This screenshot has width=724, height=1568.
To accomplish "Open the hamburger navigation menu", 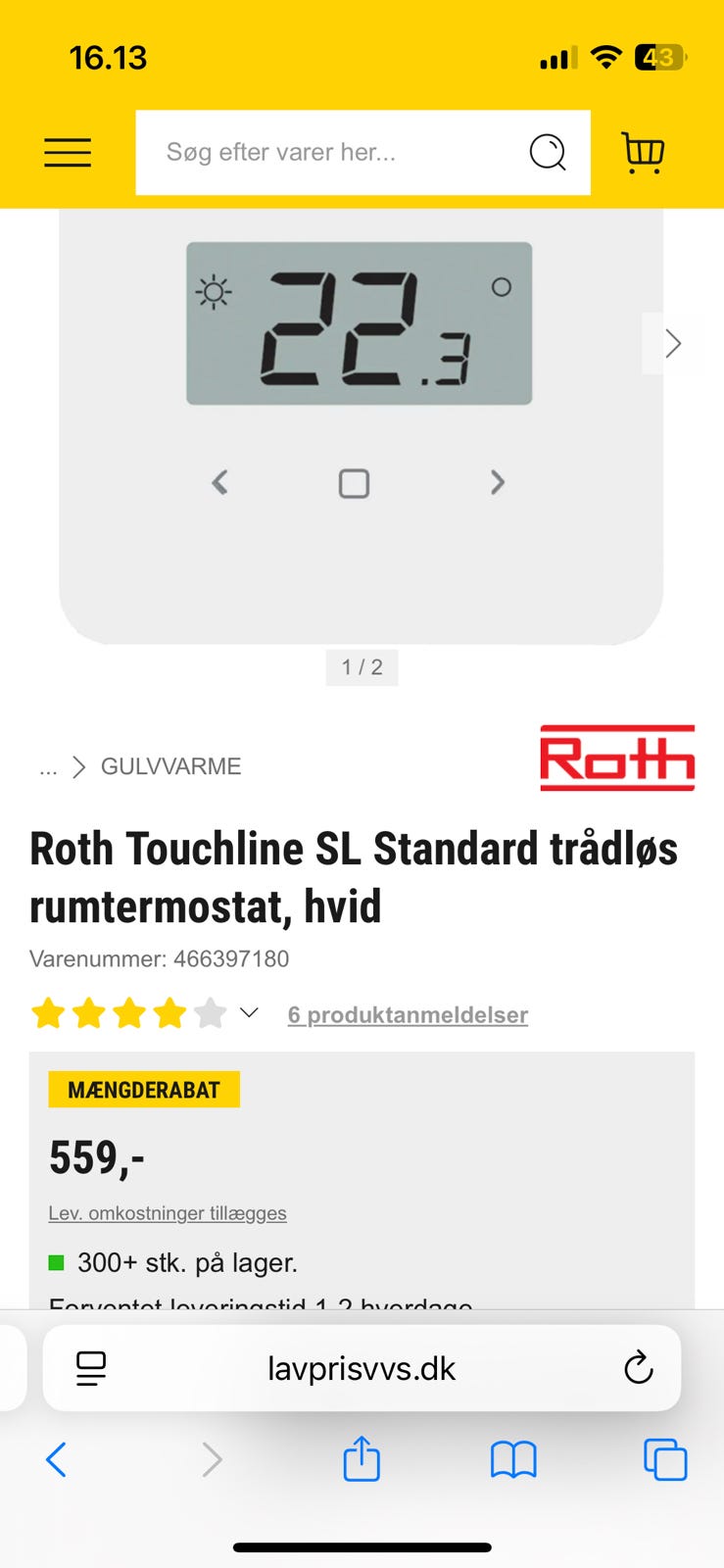I will click(x=67, y=153).
